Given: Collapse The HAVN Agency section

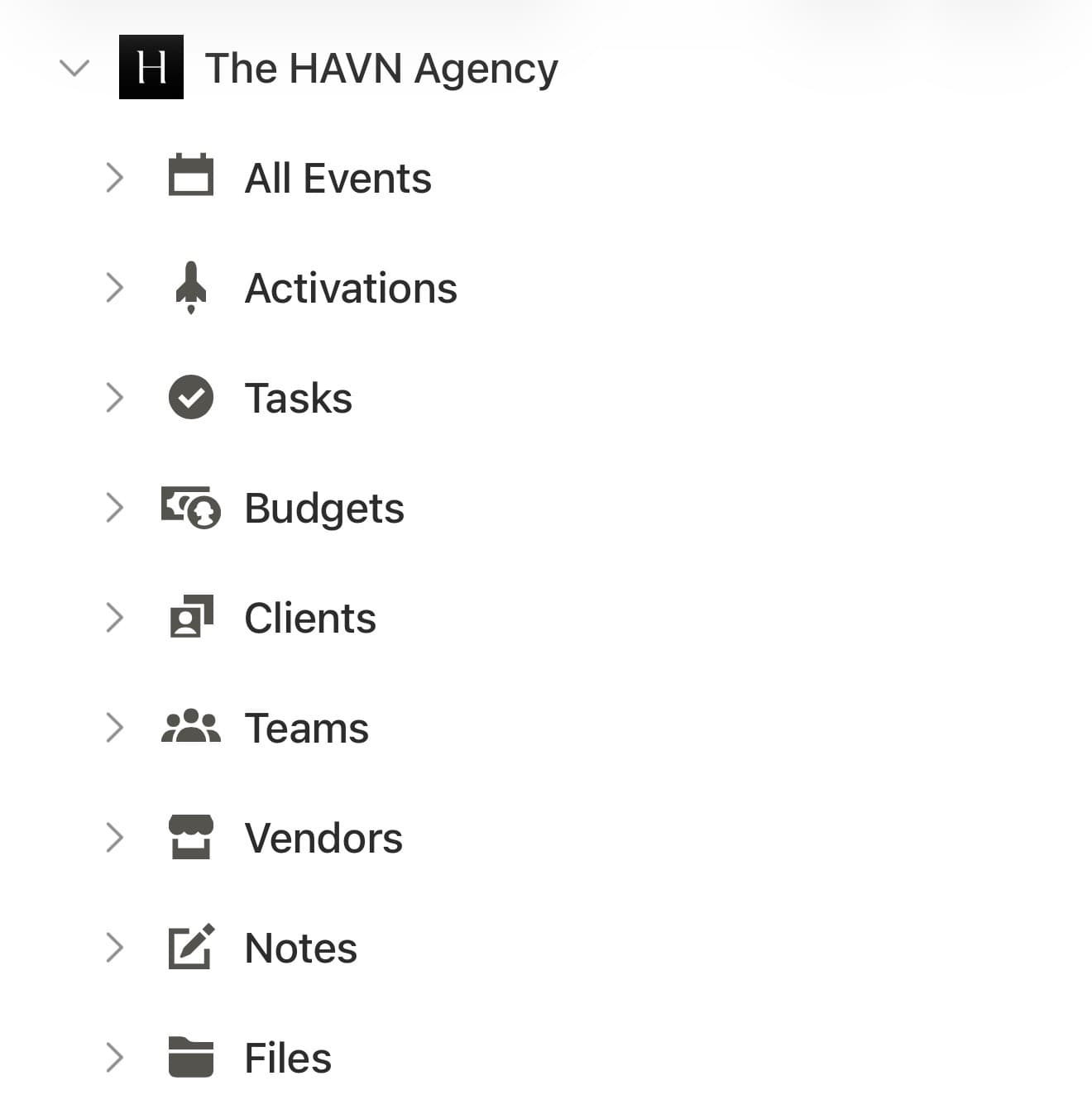Looking at the screenshot, I should click(74, 68).
